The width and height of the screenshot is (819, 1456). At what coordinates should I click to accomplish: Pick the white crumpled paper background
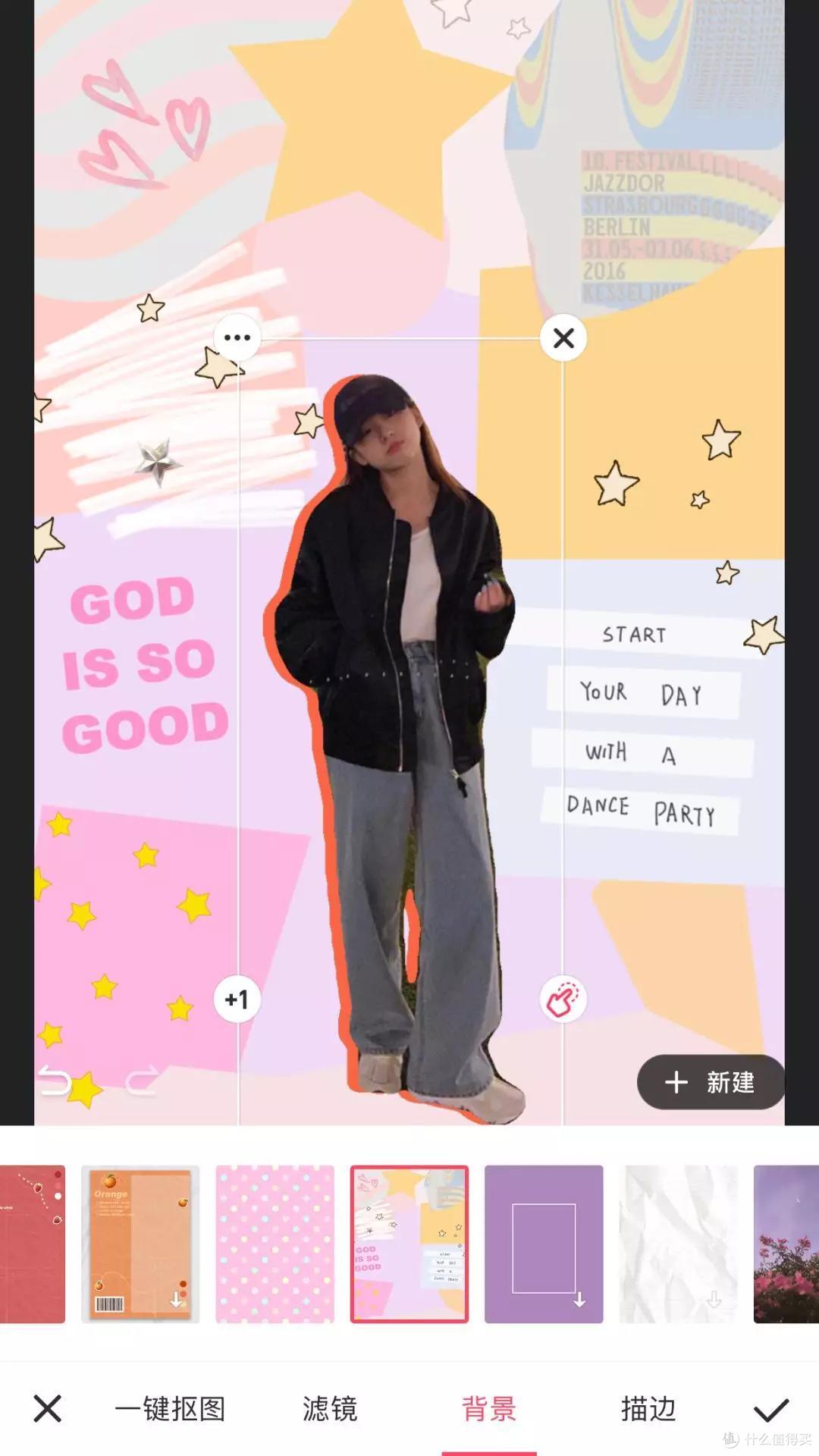[679, 1244]
